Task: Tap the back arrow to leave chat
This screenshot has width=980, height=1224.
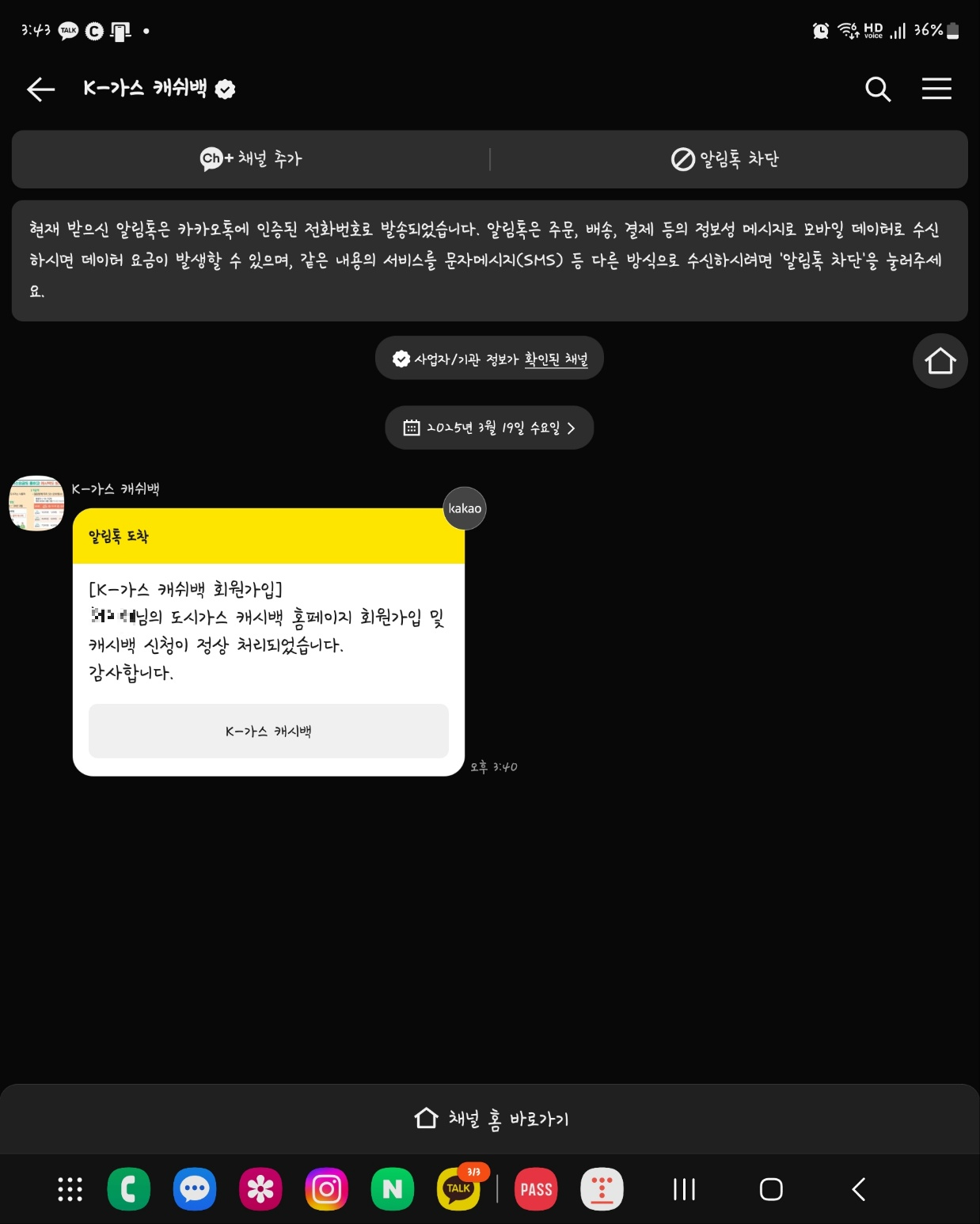Action: (40, 89)
